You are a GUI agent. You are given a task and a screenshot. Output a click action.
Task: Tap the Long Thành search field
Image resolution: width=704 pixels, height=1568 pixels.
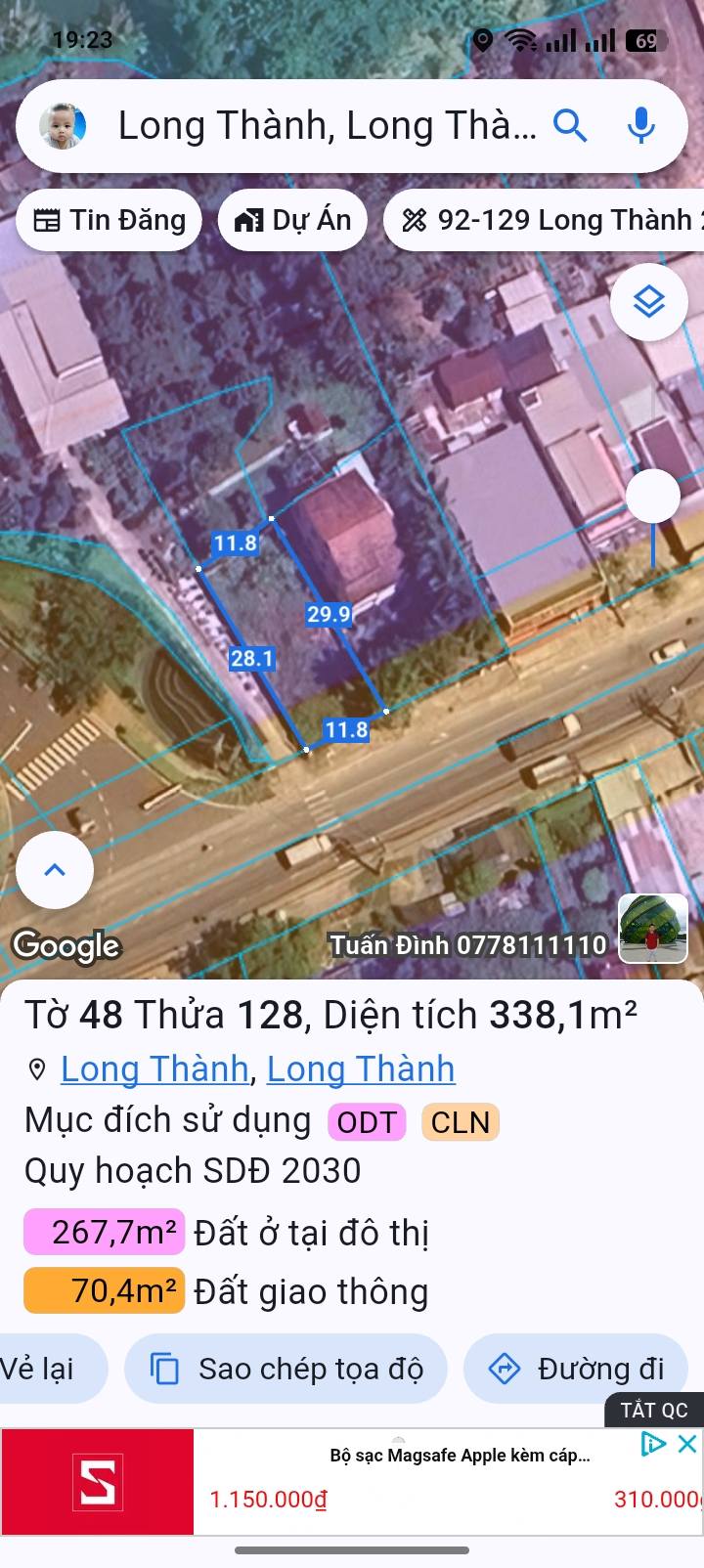tap(327, 126)
